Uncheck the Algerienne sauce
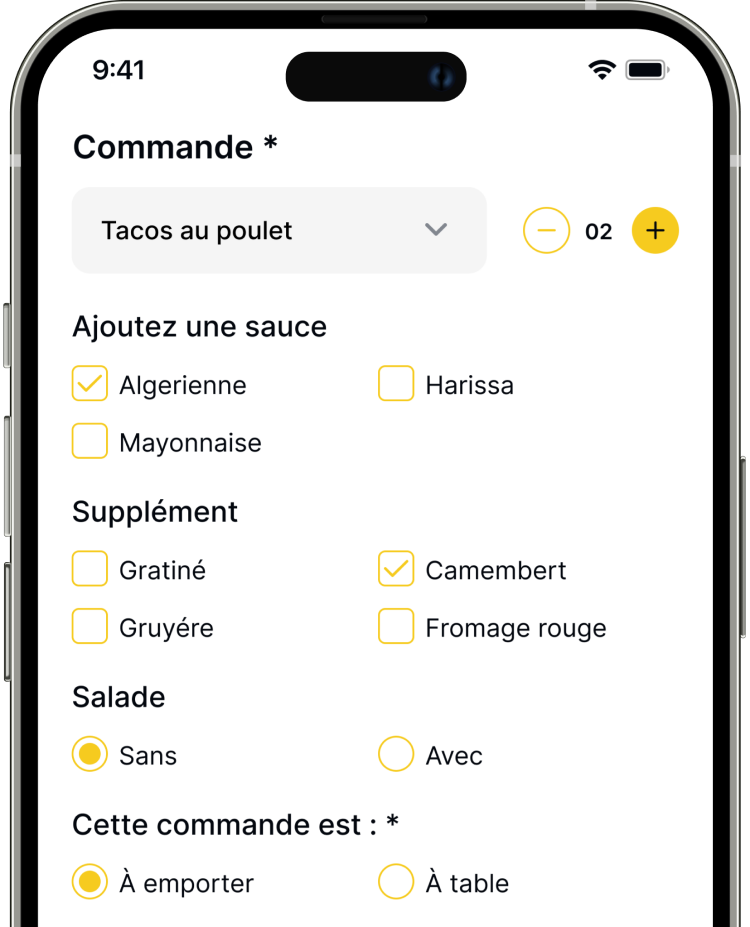The image size is (750, 927). pyautogui.click(x=90, y=384)
